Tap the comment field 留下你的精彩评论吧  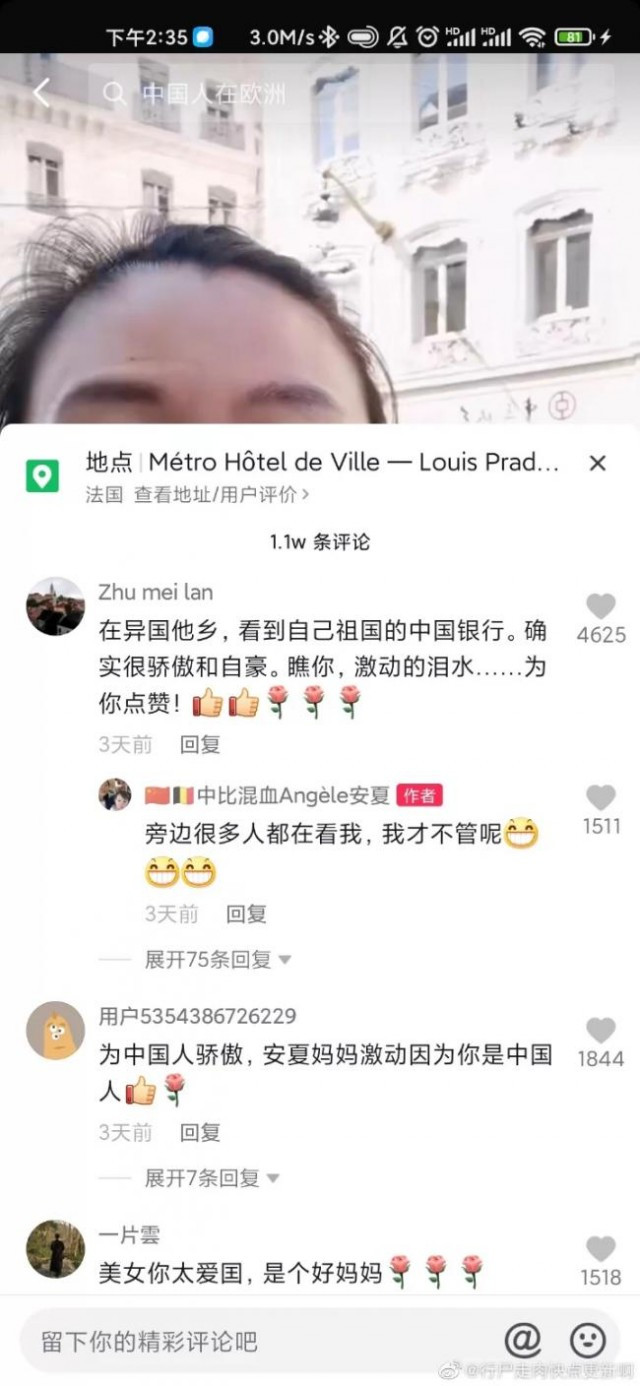pyautogui.click(x=260, y=1340)
